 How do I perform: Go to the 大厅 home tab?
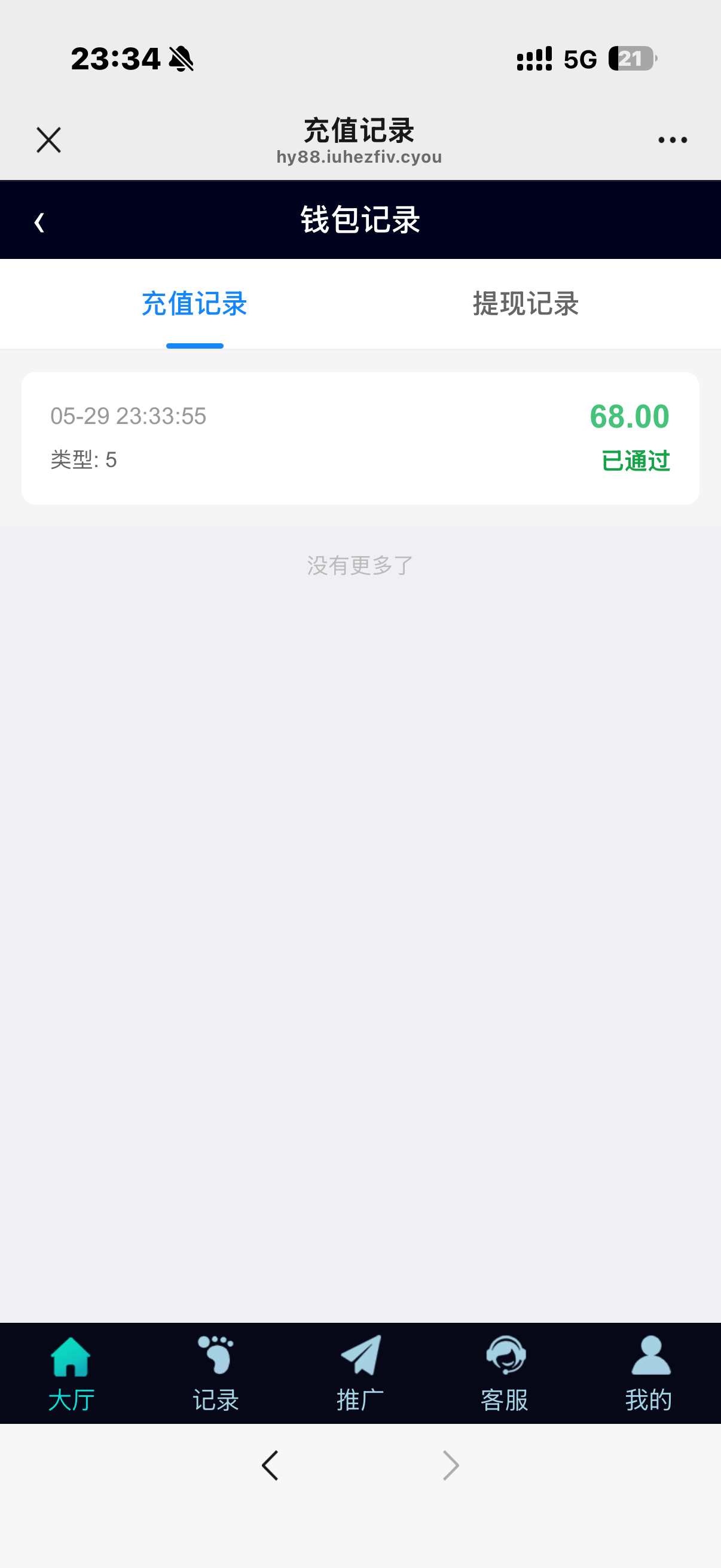(72, 1374)
